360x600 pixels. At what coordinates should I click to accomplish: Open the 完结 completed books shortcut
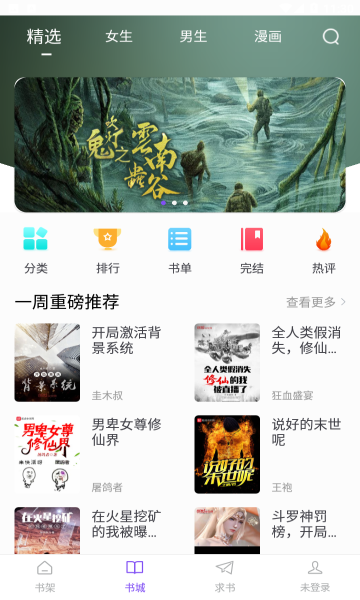pos(252,251)
